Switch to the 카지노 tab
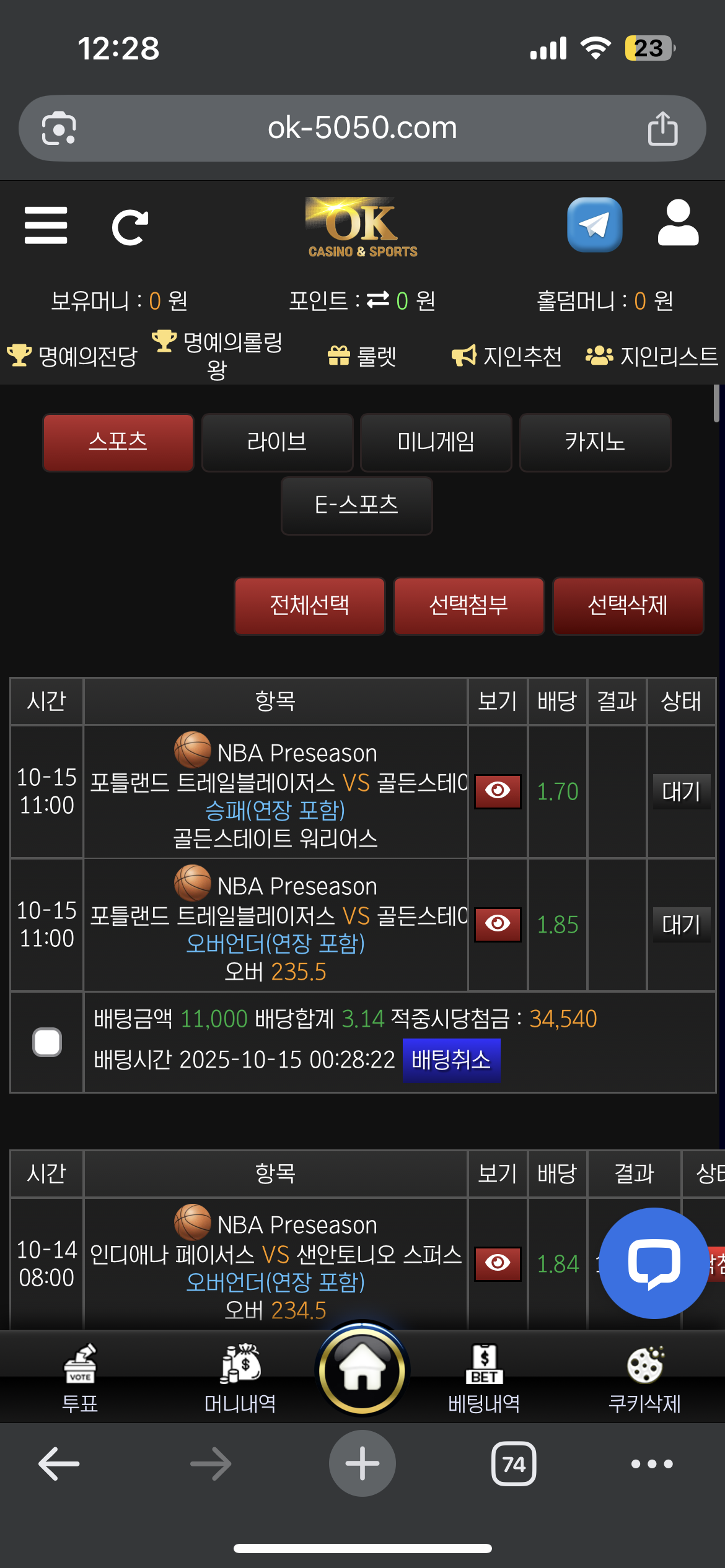 pyautogui.click(x=595, y=442)
